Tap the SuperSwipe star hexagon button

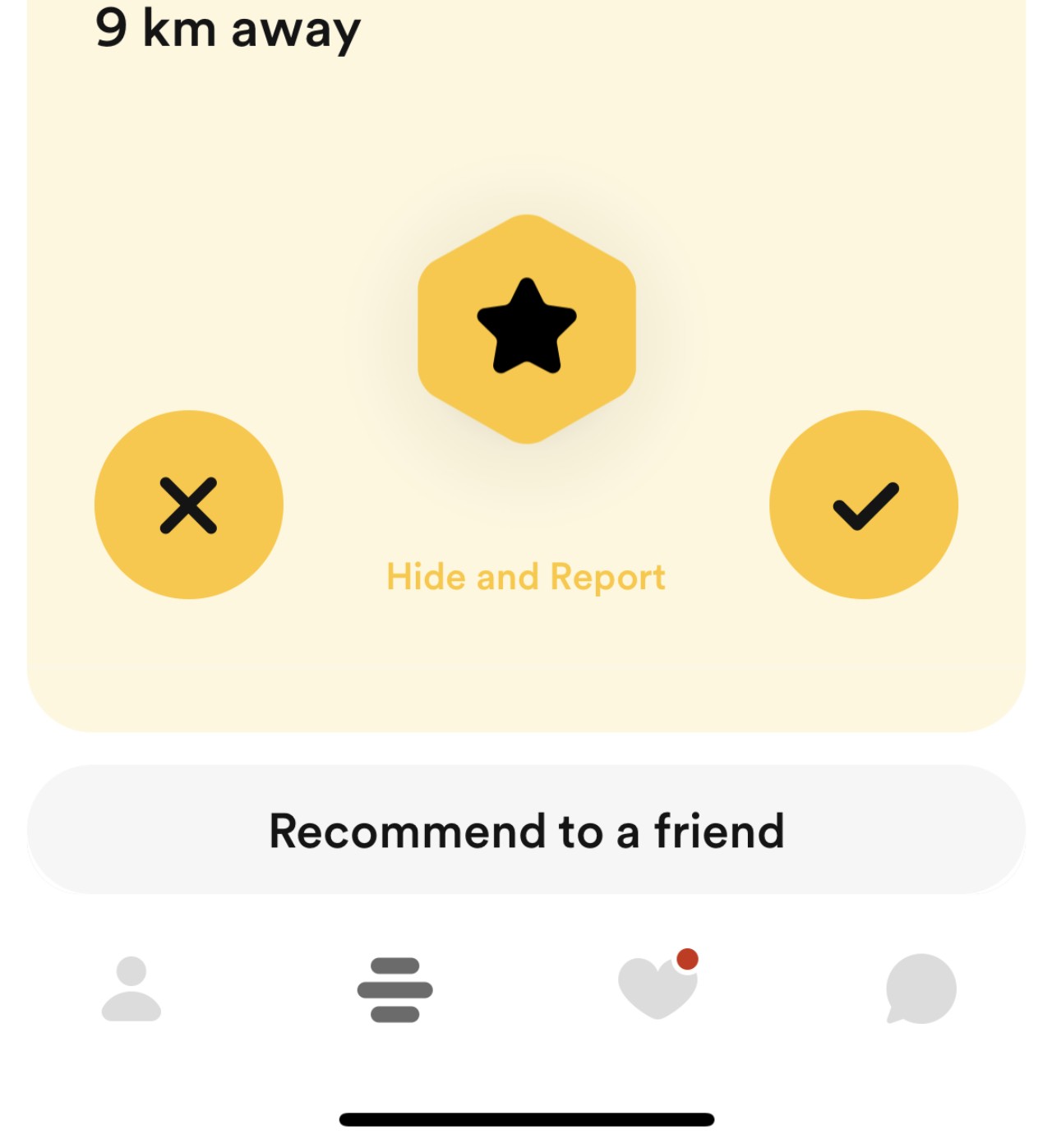(527, 328)
